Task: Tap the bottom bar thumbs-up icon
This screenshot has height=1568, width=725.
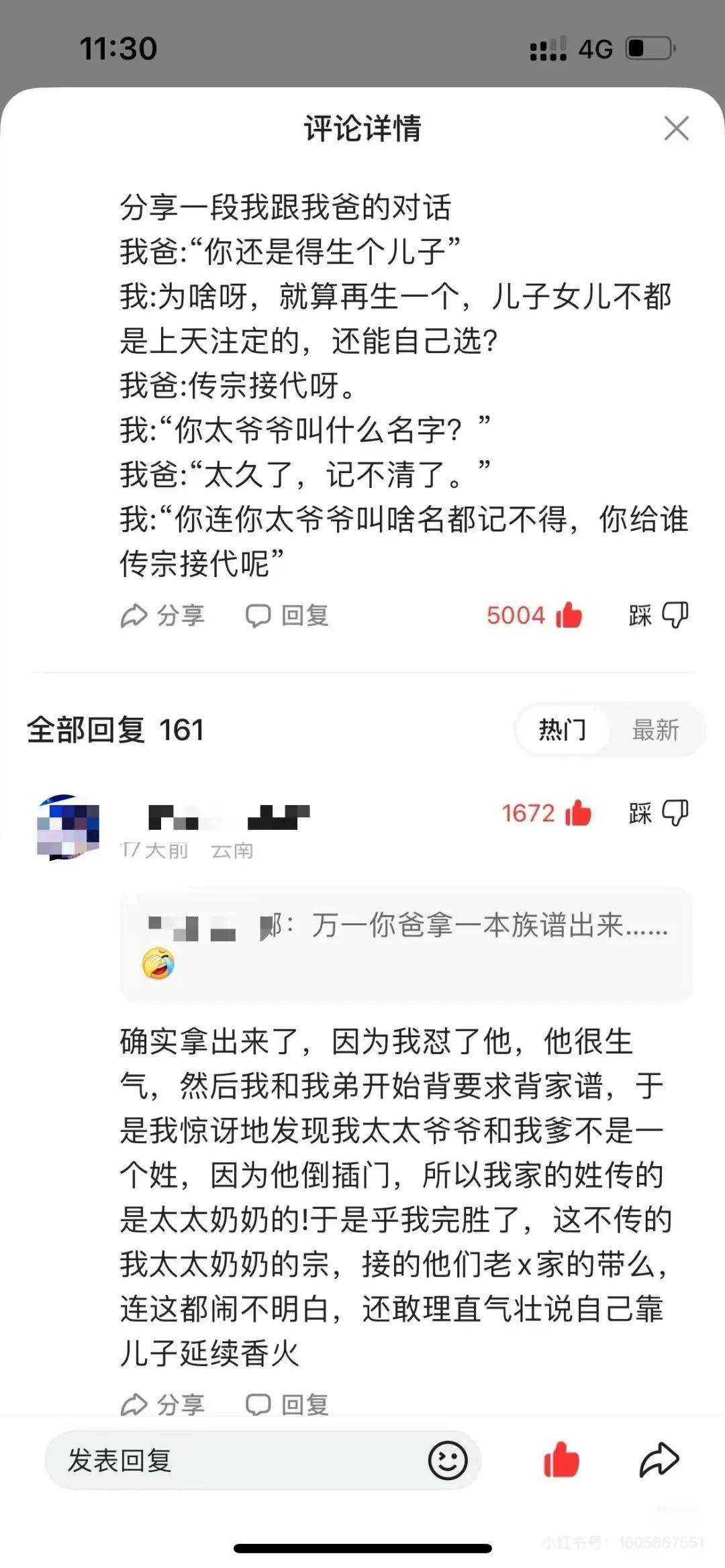Action: tap(561, 1461)
